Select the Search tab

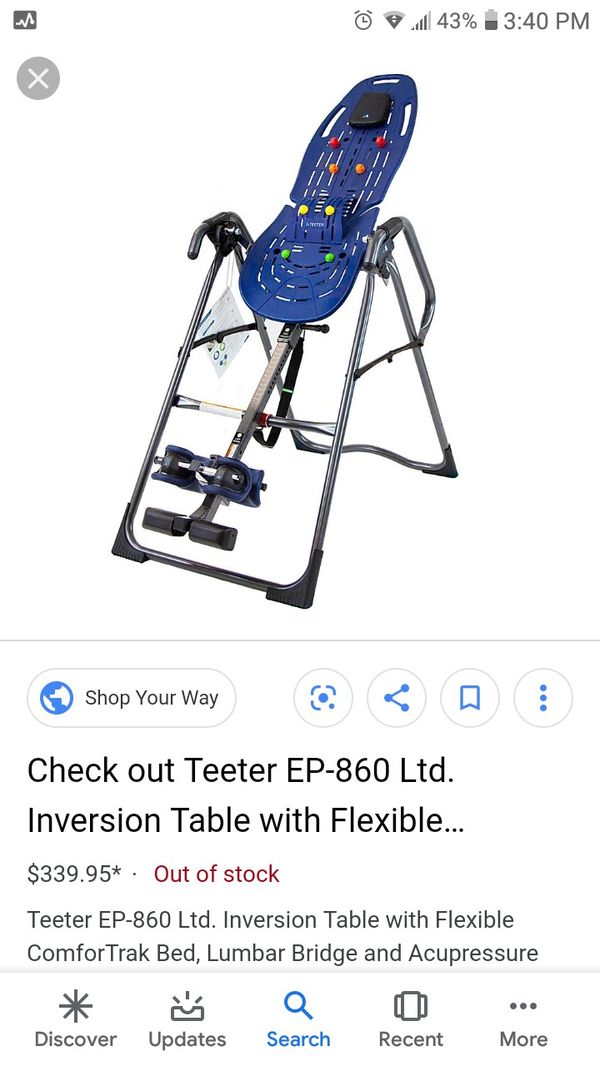(x=298, y=1020)
